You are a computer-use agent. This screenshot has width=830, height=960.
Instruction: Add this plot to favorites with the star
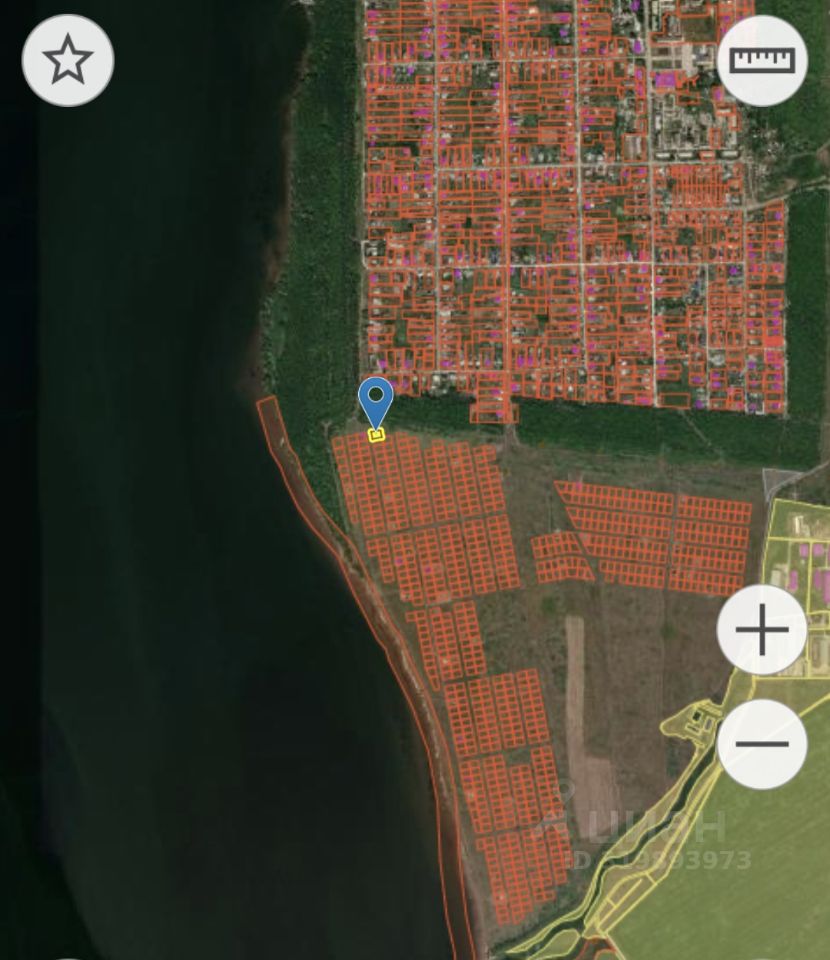[x=68, y=61]
